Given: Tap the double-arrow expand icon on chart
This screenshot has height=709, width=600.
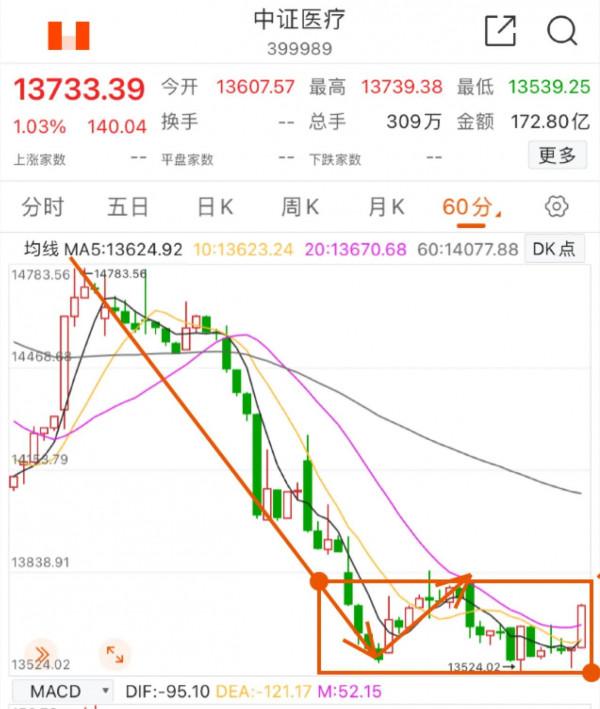Looking at the screenshot, I should 38,654.
